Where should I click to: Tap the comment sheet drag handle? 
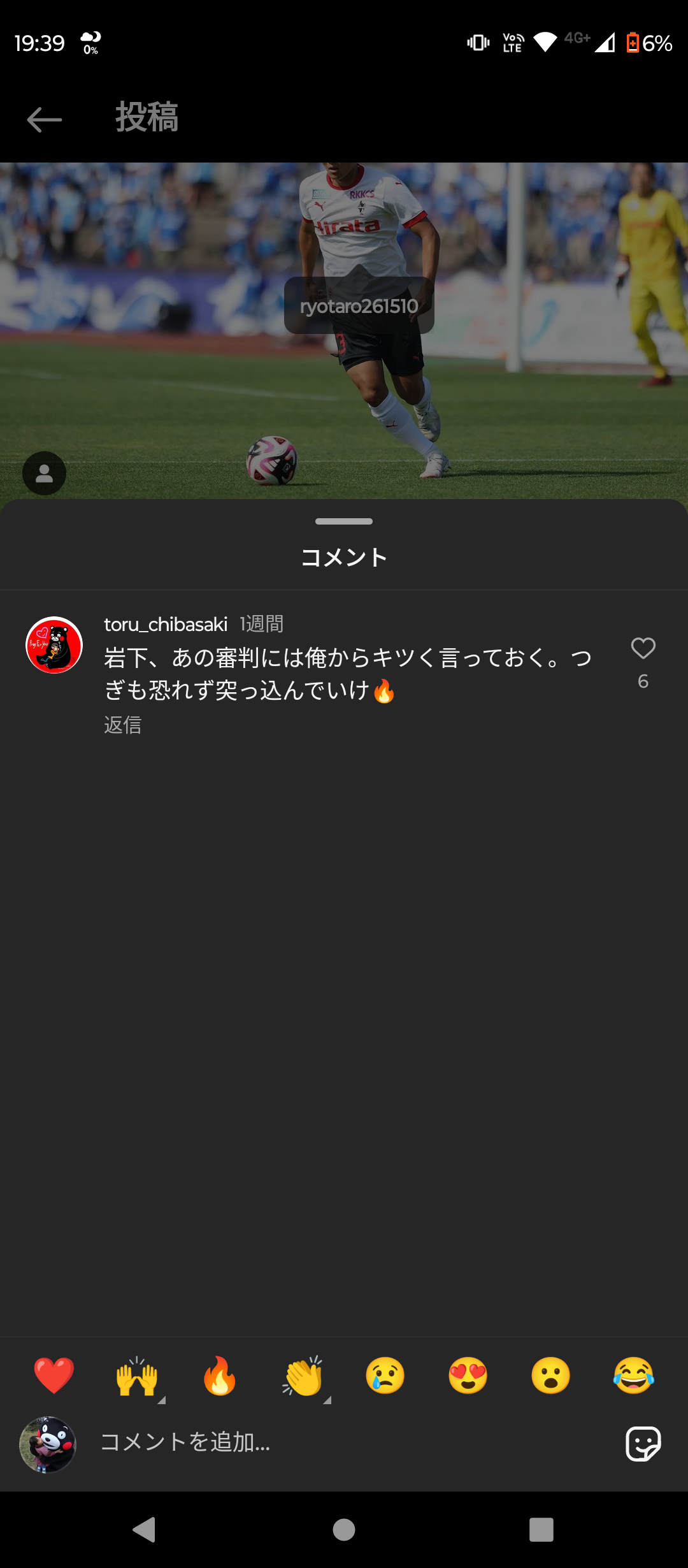coord(344,521)
